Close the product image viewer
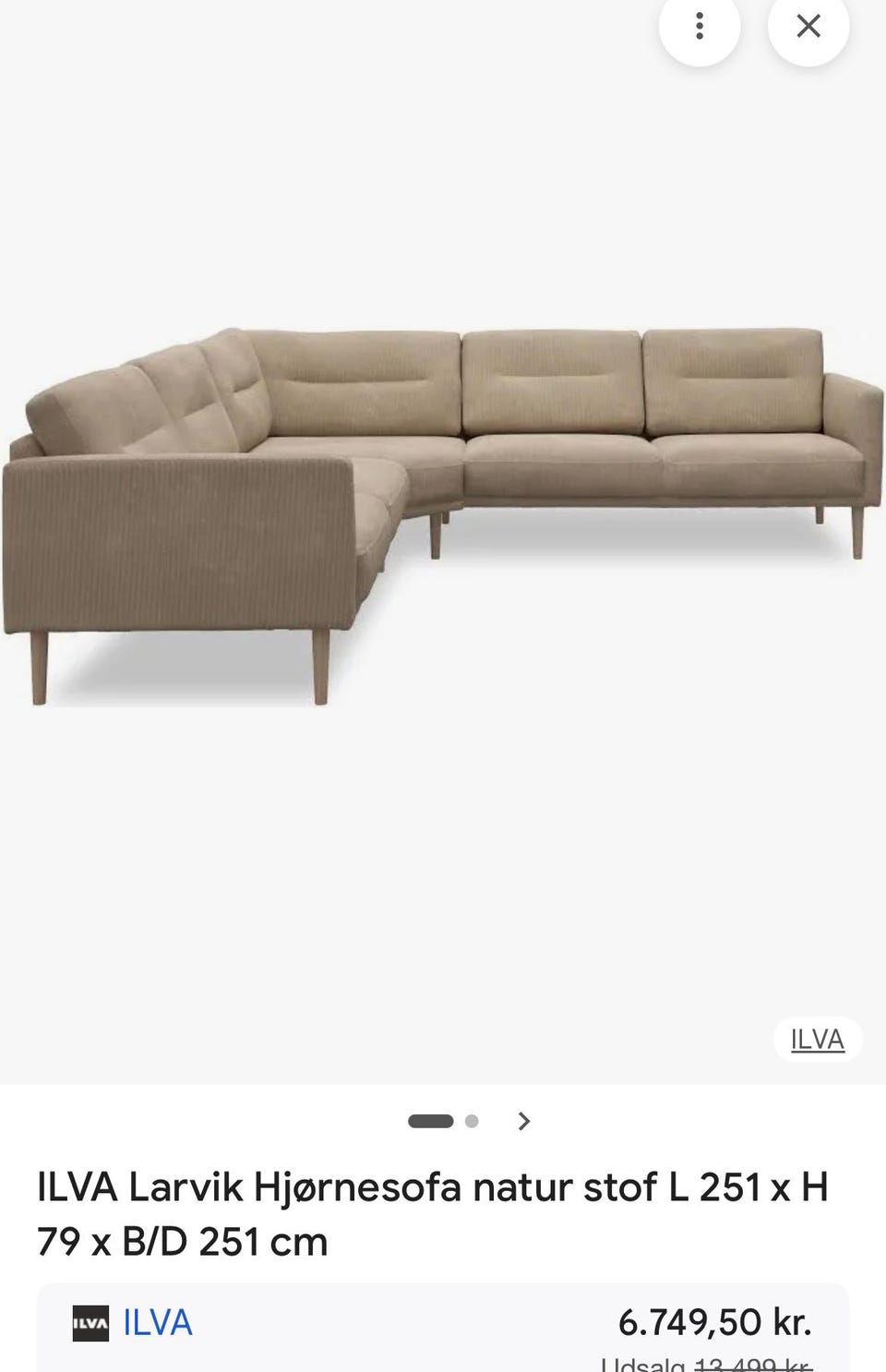This screenshot has width=886, height=1372. click(808, 26)
